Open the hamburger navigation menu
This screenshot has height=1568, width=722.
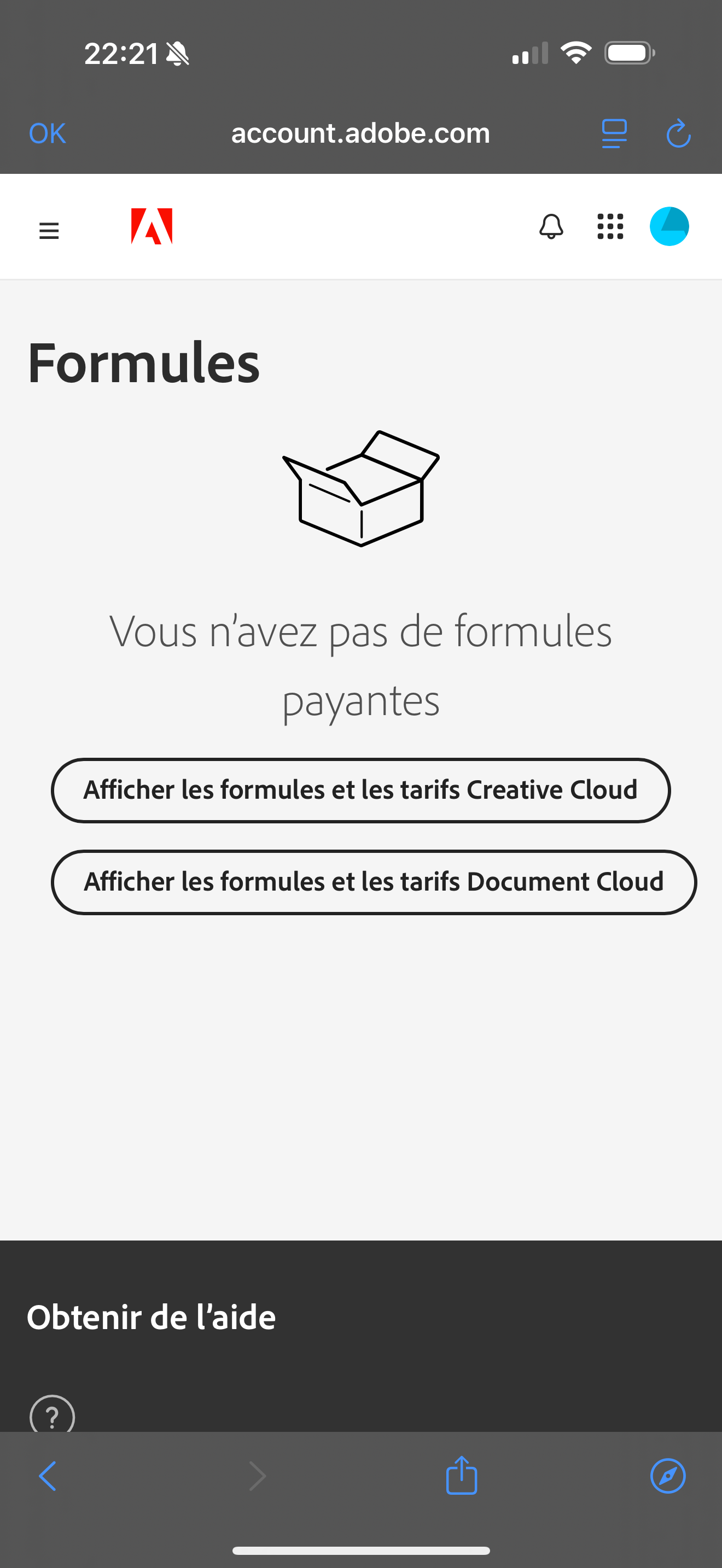click(x=49, y=231)
